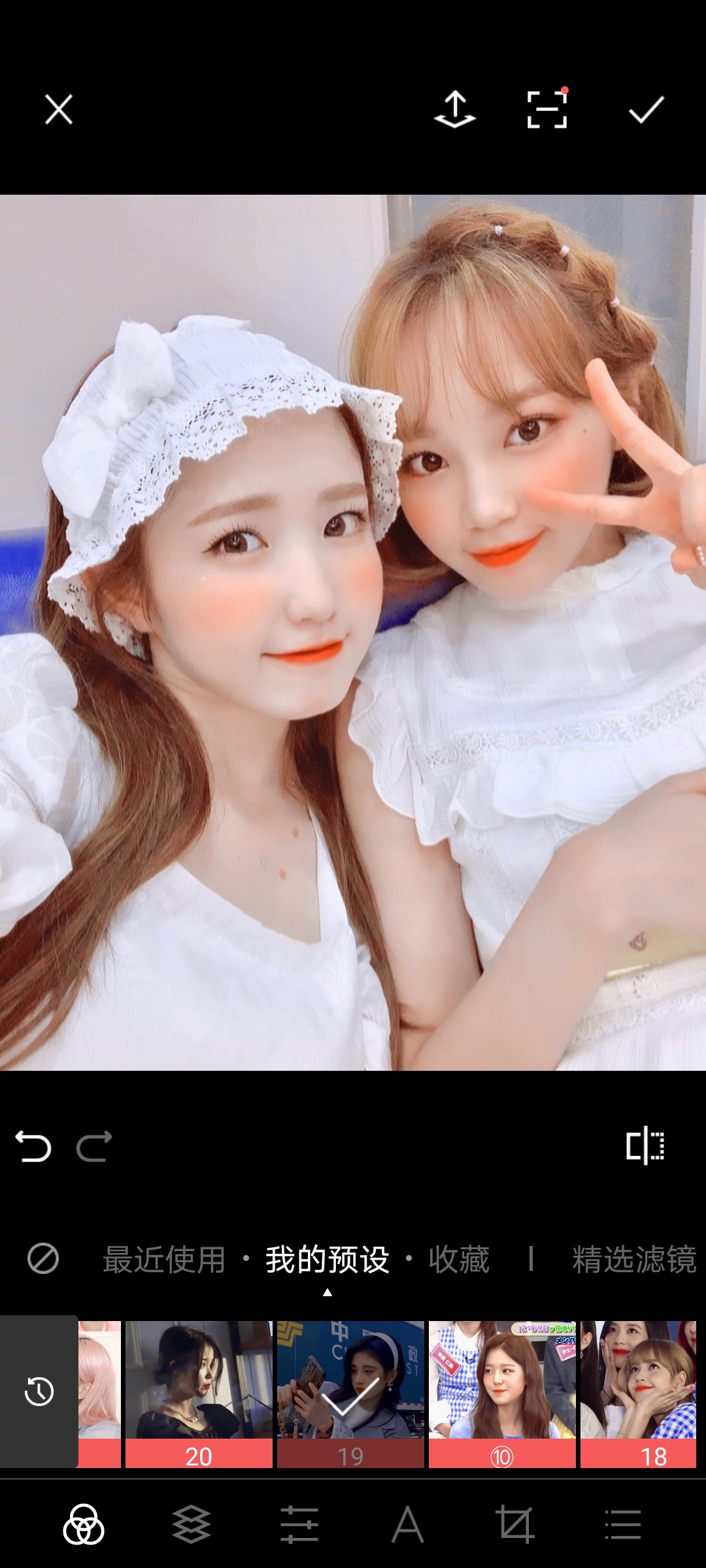The height and width of the screenshot is (1568, 706).
Task: Switch to 精选滤镜 tab
Action: tap(634, 1260)
